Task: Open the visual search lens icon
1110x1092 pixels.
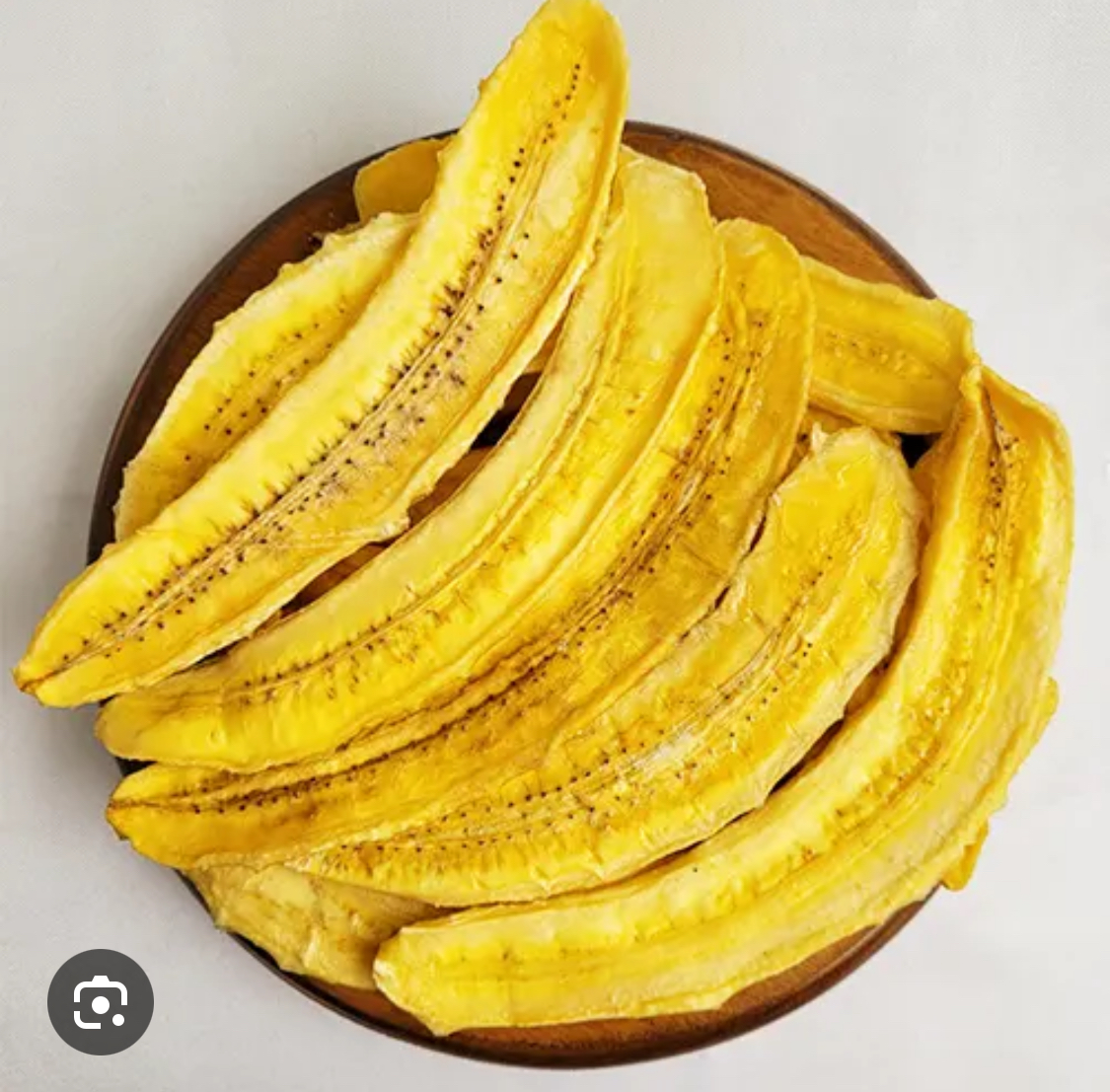Action: pyautogui.click(x=101, y=1002)
